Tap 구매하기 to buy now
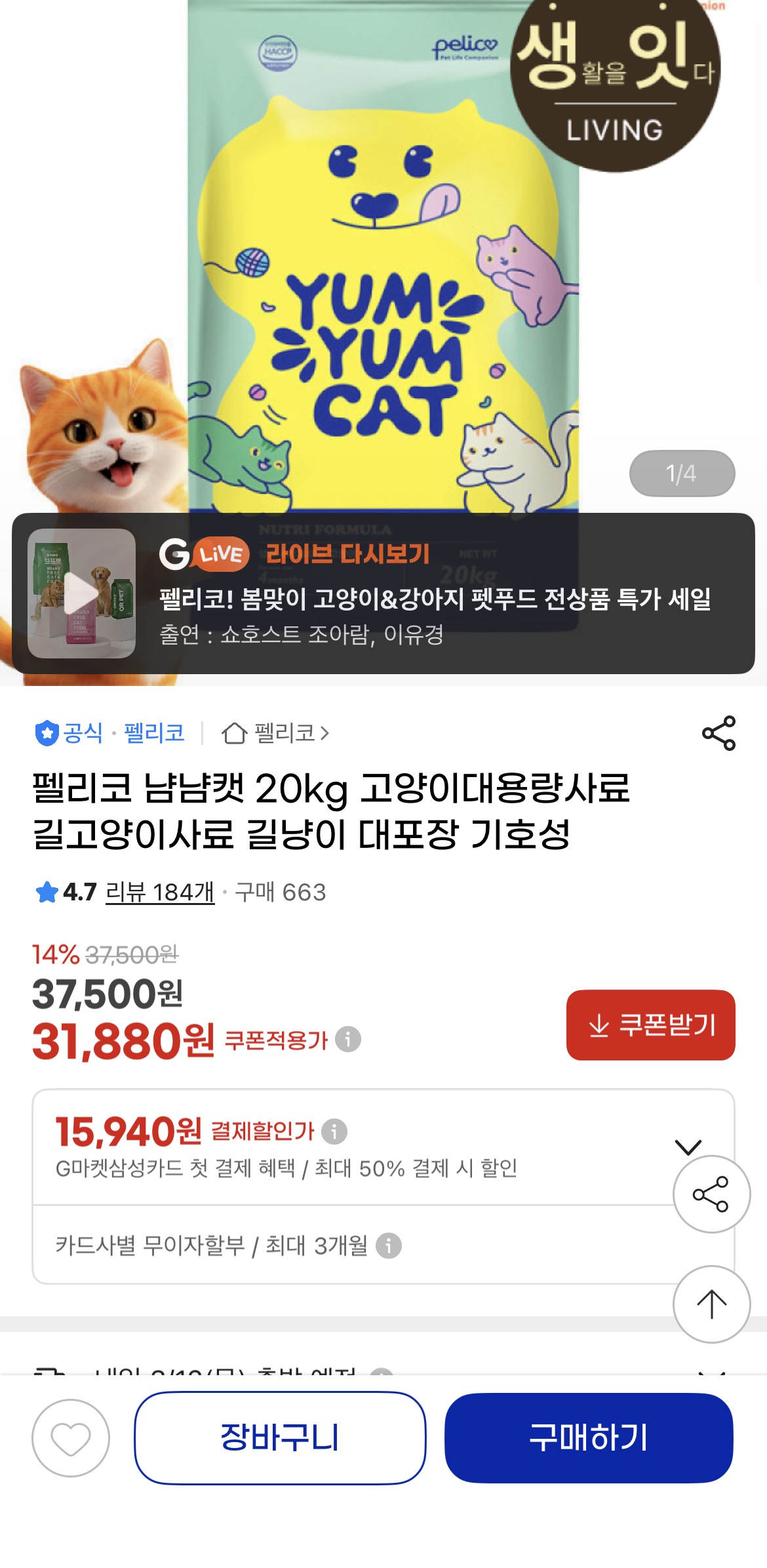The width and height of the screenshot is (767, 1568). (588, 1437)
